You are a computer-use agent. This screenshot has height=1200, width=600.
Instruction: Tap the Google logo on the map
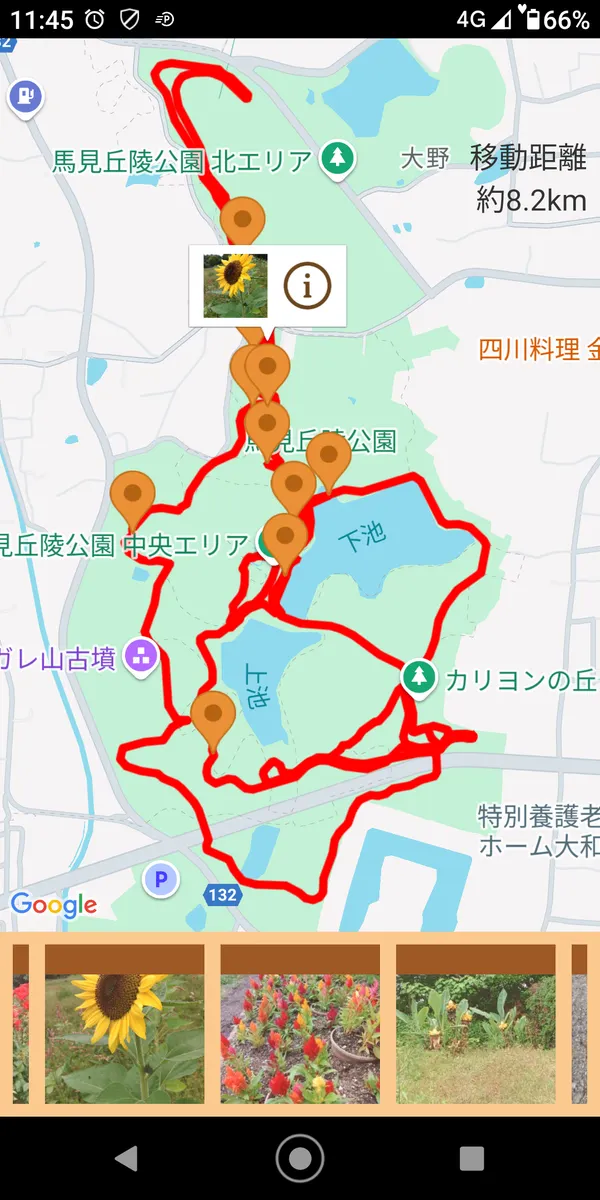pos(54,905)
